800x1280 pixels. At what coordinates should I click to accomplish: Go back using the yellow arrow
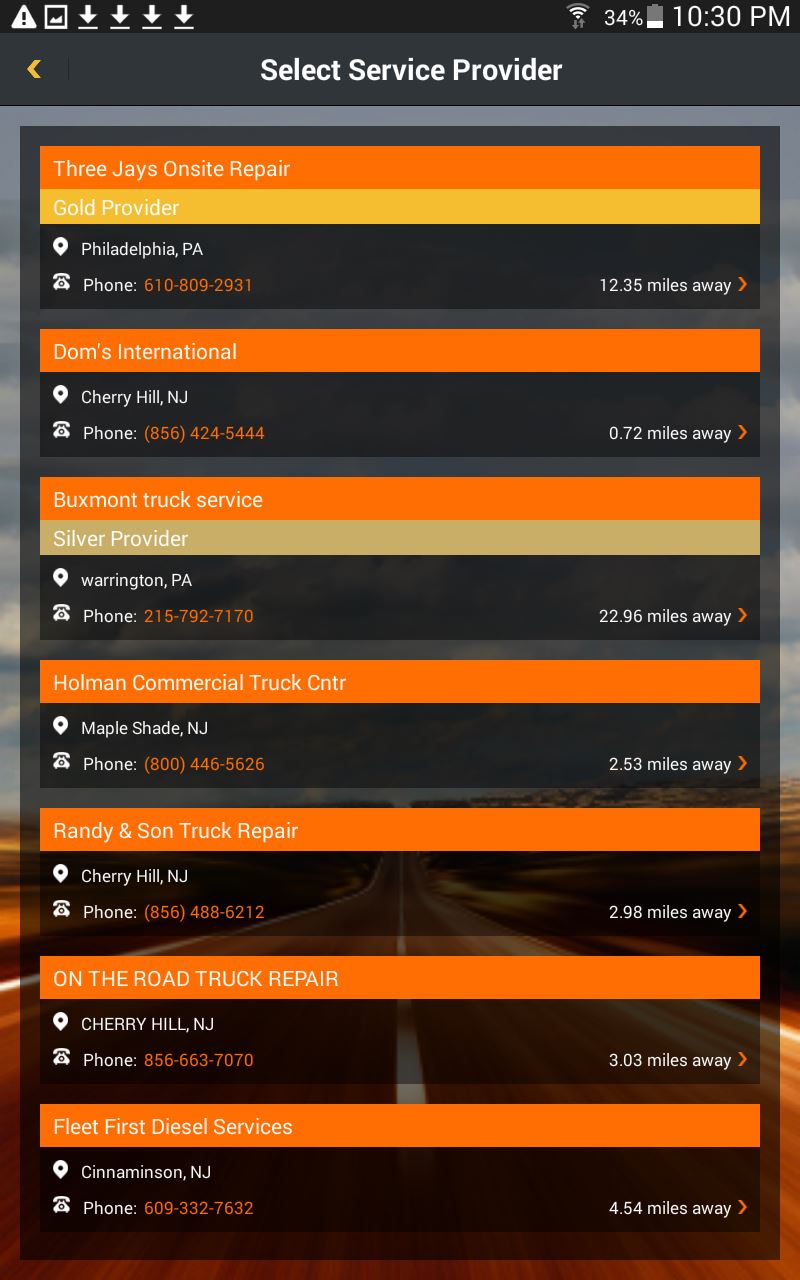point(34,69)
